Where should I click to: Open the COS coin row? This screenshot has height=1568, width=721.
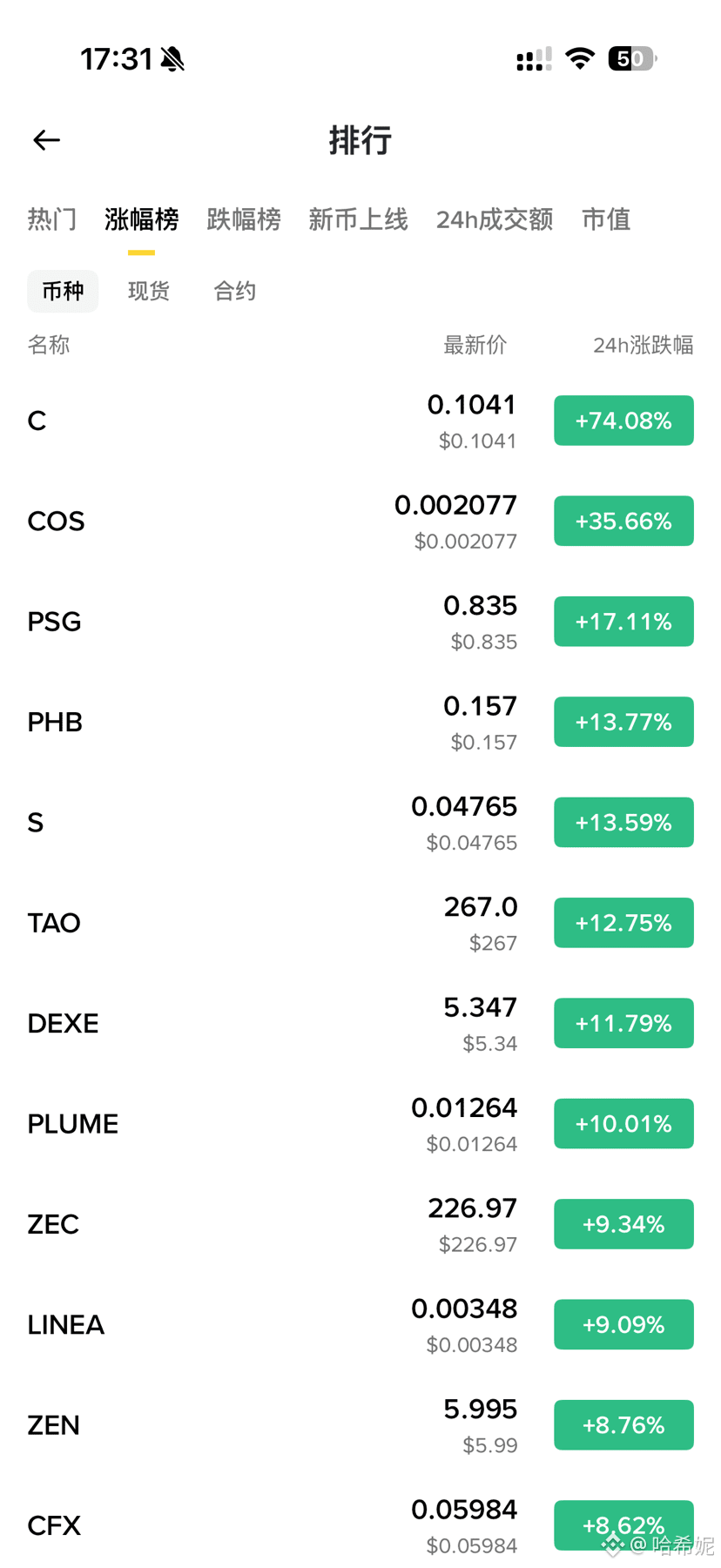click(x=360, y=521)
